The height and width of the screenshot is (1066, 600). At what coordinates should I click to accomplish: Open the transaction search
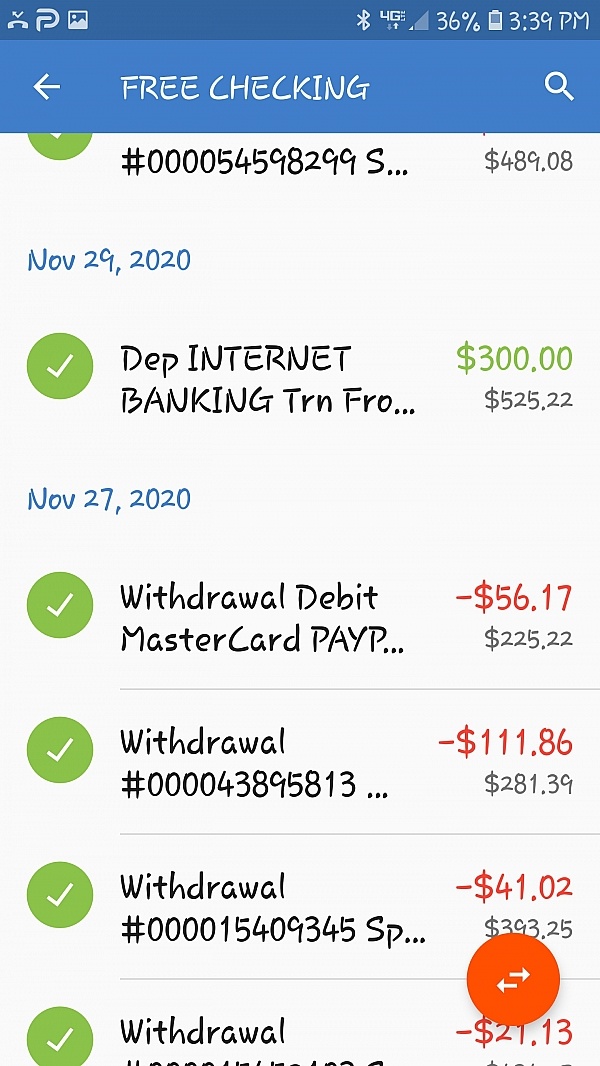pos(559,87)
